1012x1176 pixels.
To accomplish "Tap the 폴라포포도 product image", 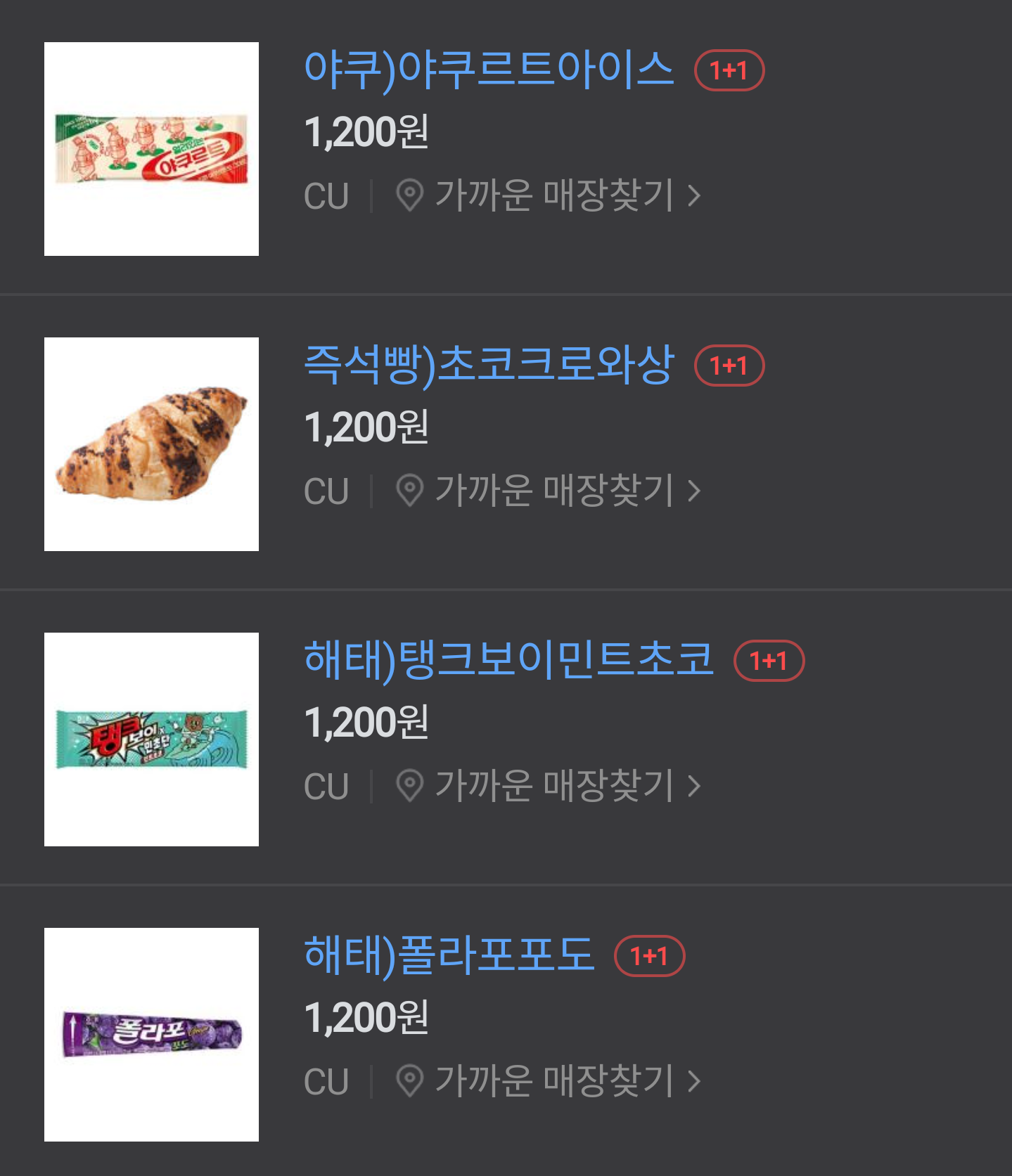I will [x=151, y=1035].
